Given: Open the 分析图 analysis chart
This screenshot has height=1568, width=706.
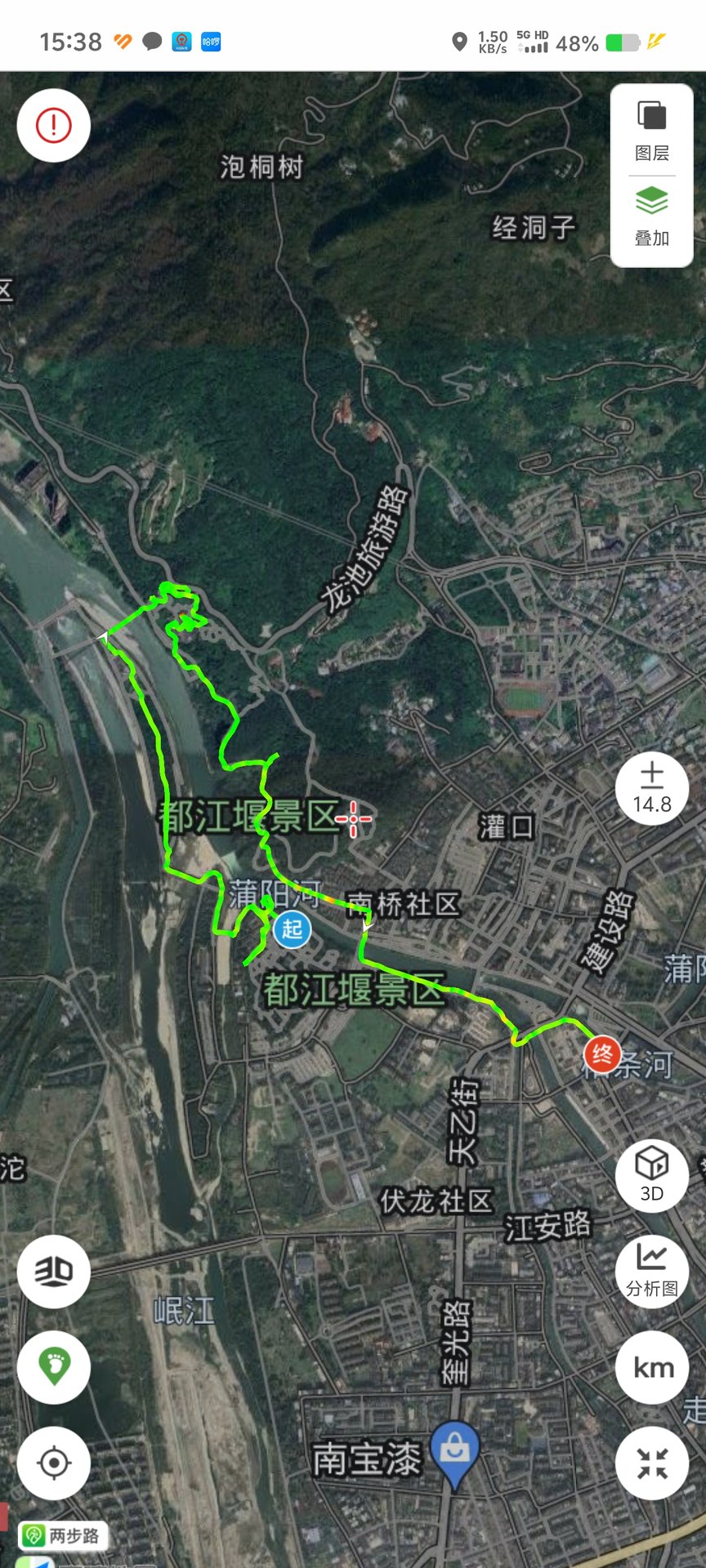Looking at the screenshot, I should 652,1272.
